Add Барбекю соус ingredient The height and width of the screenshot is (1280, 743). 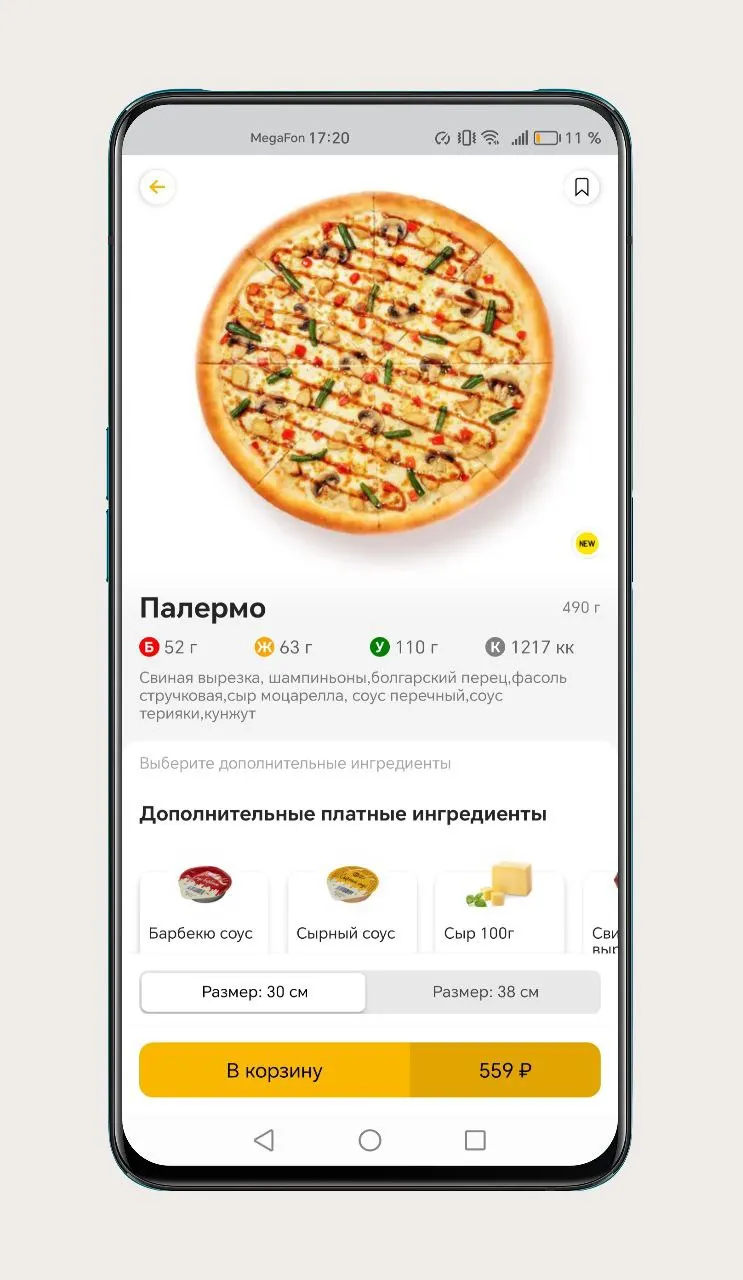(x=204, y=910)
